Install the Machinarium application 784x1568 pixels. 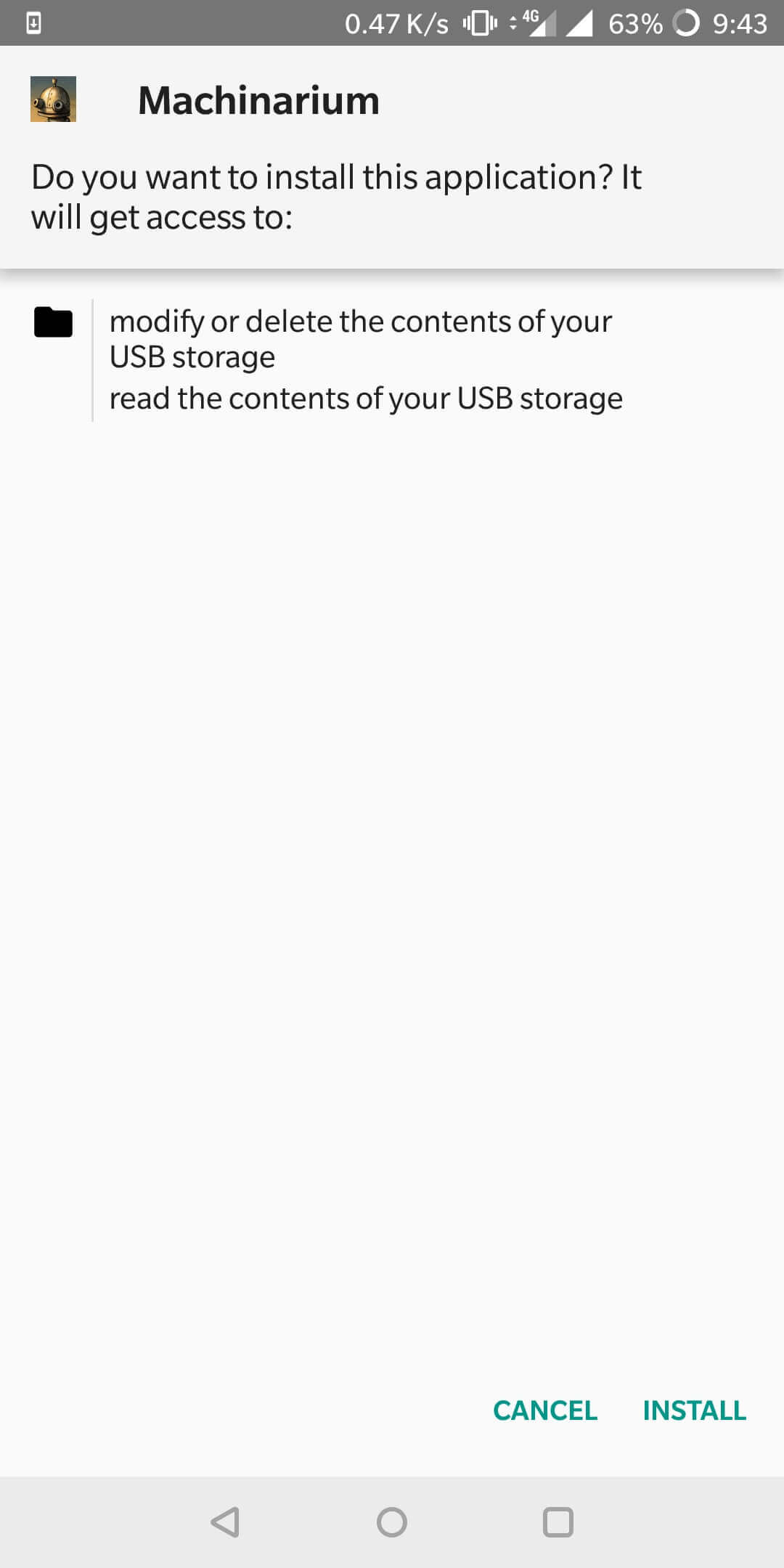click(694, 1410)
